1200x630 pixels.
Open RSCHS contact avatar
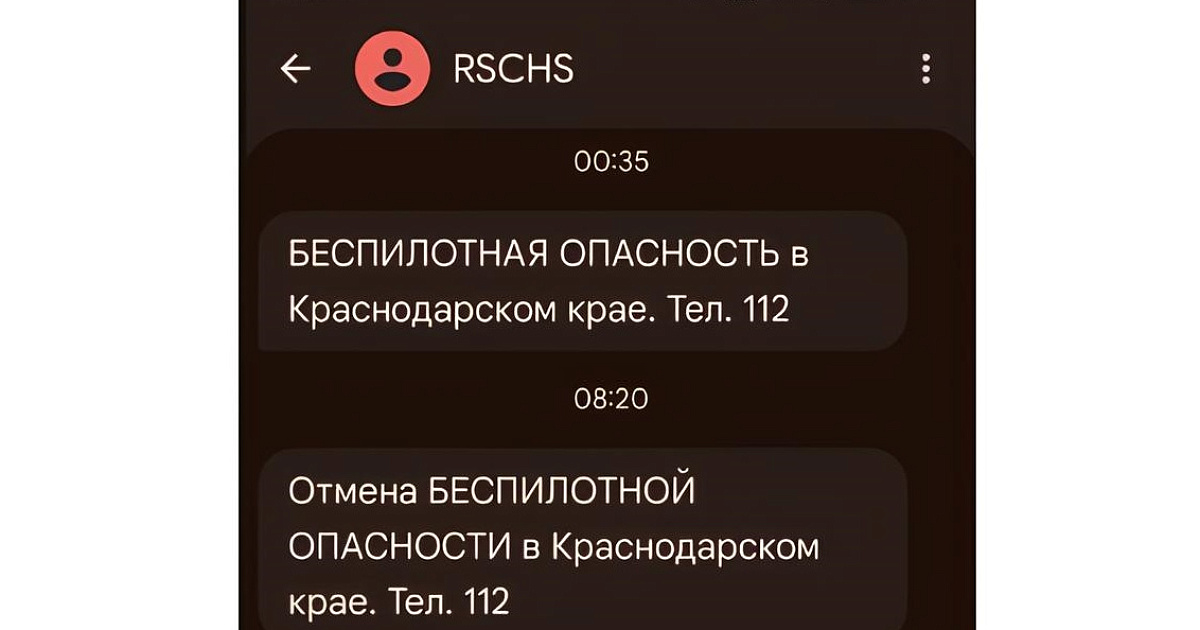tap(392, 69)
